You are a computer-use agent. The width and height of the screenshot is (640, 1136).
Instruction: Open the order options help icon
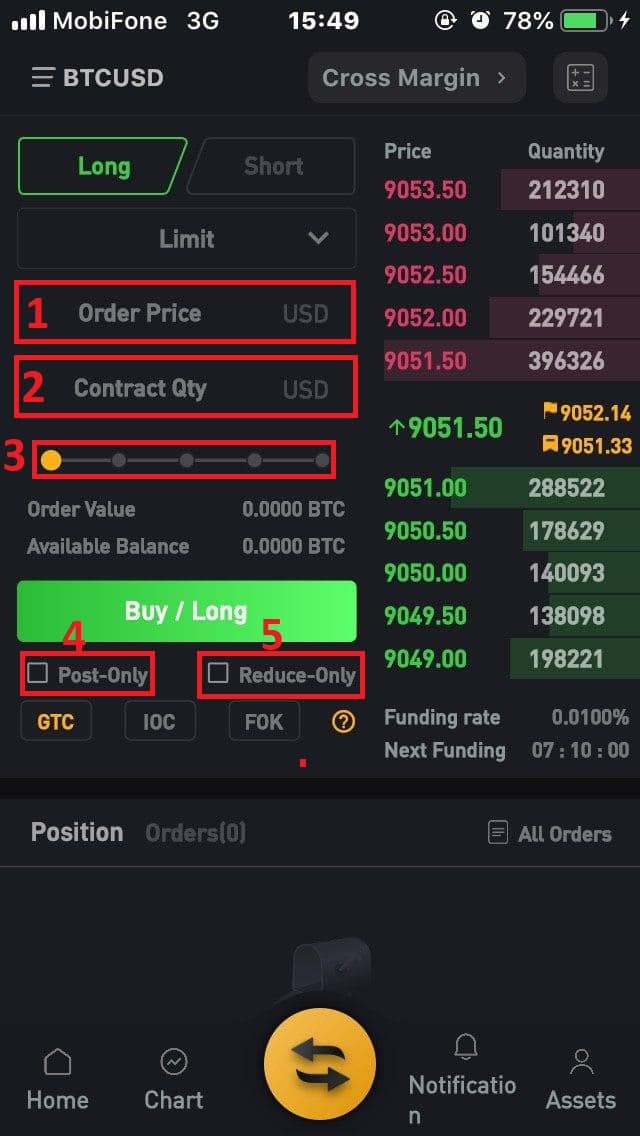click(x=343, y=721)
